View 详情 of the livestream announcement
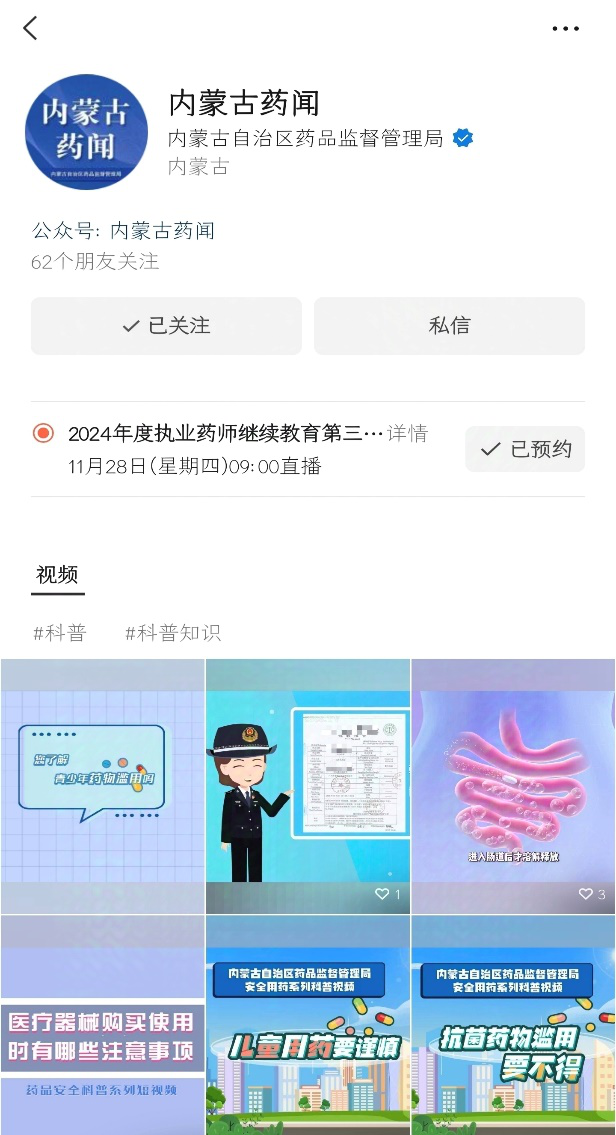616x1135 pixels. (407, 433)
